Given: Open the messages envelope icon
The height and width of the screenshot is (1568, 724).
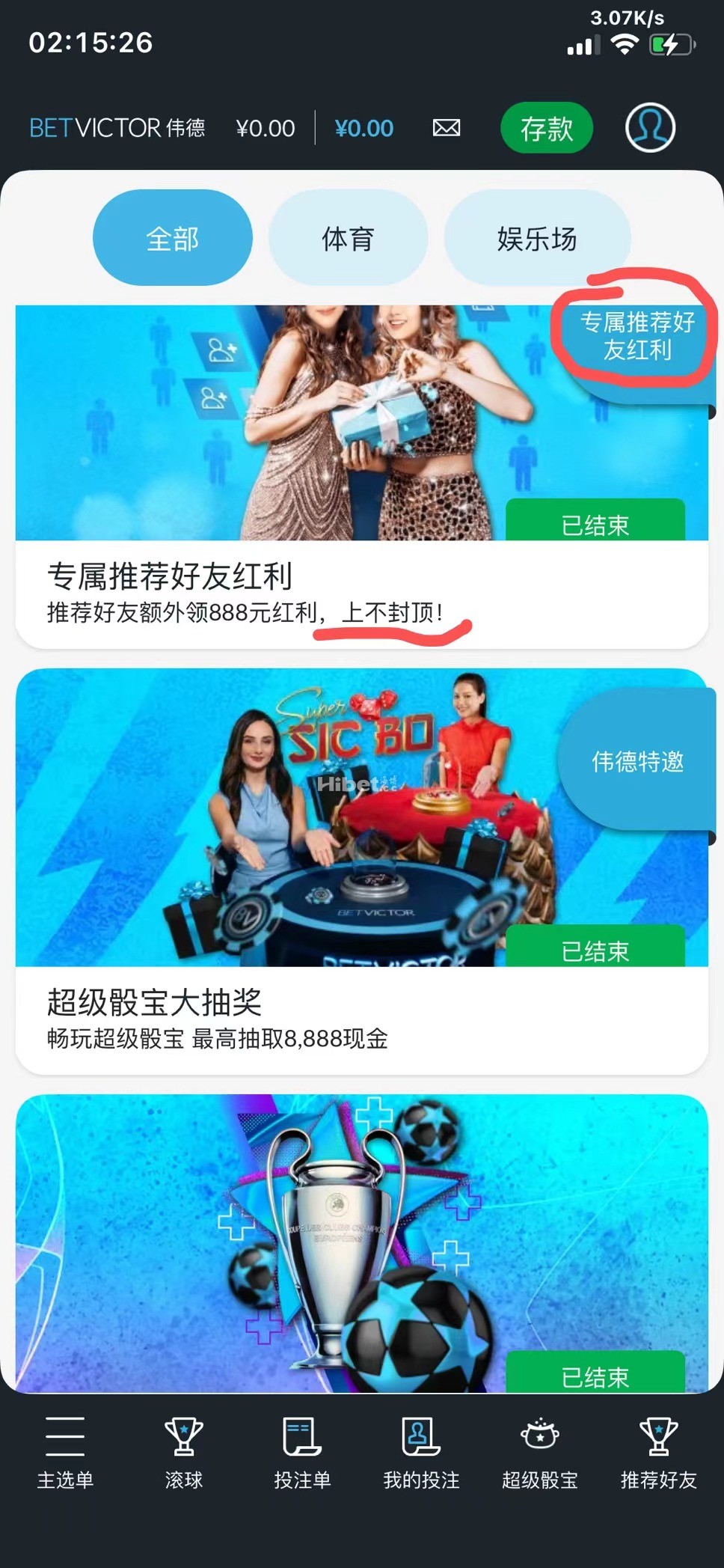Looking at the screenshot, I should [447, 128].
